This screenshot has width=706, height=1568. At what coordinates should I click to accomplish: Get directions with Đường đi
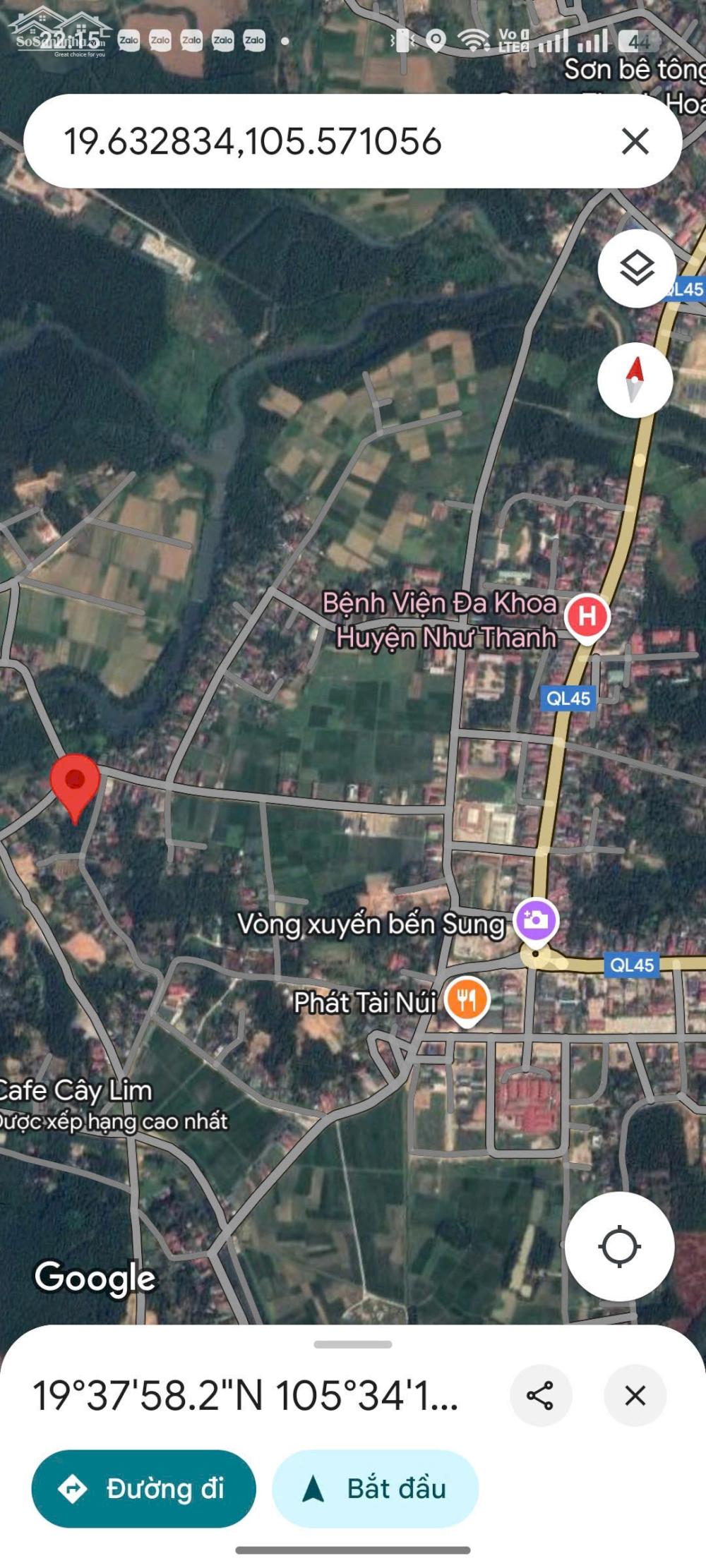tap(143, 1489)
